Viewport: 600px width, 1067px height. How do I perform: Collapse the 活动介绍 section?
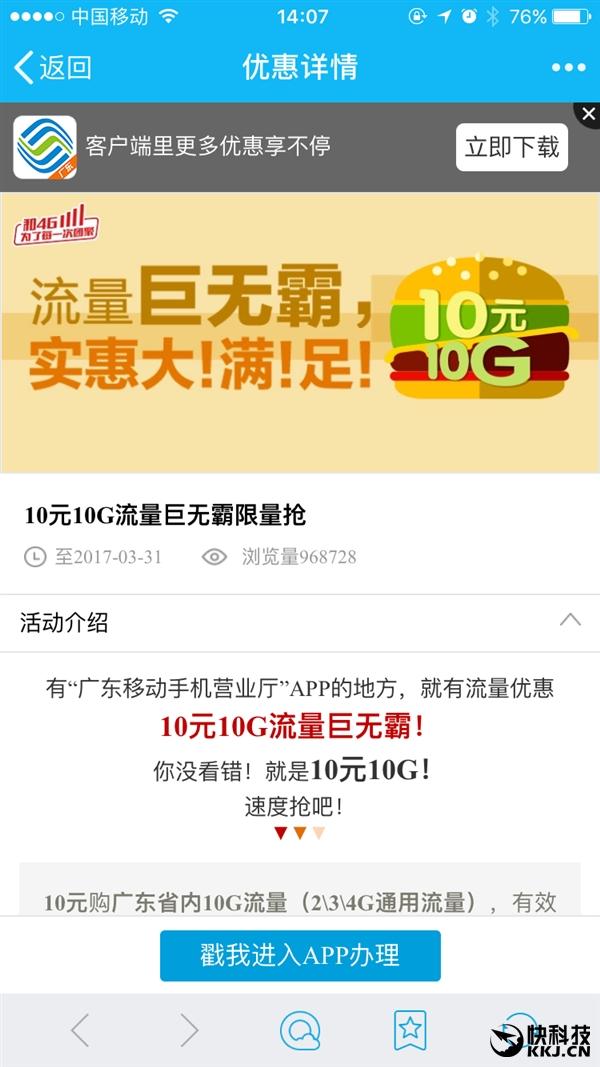(570, 620)
